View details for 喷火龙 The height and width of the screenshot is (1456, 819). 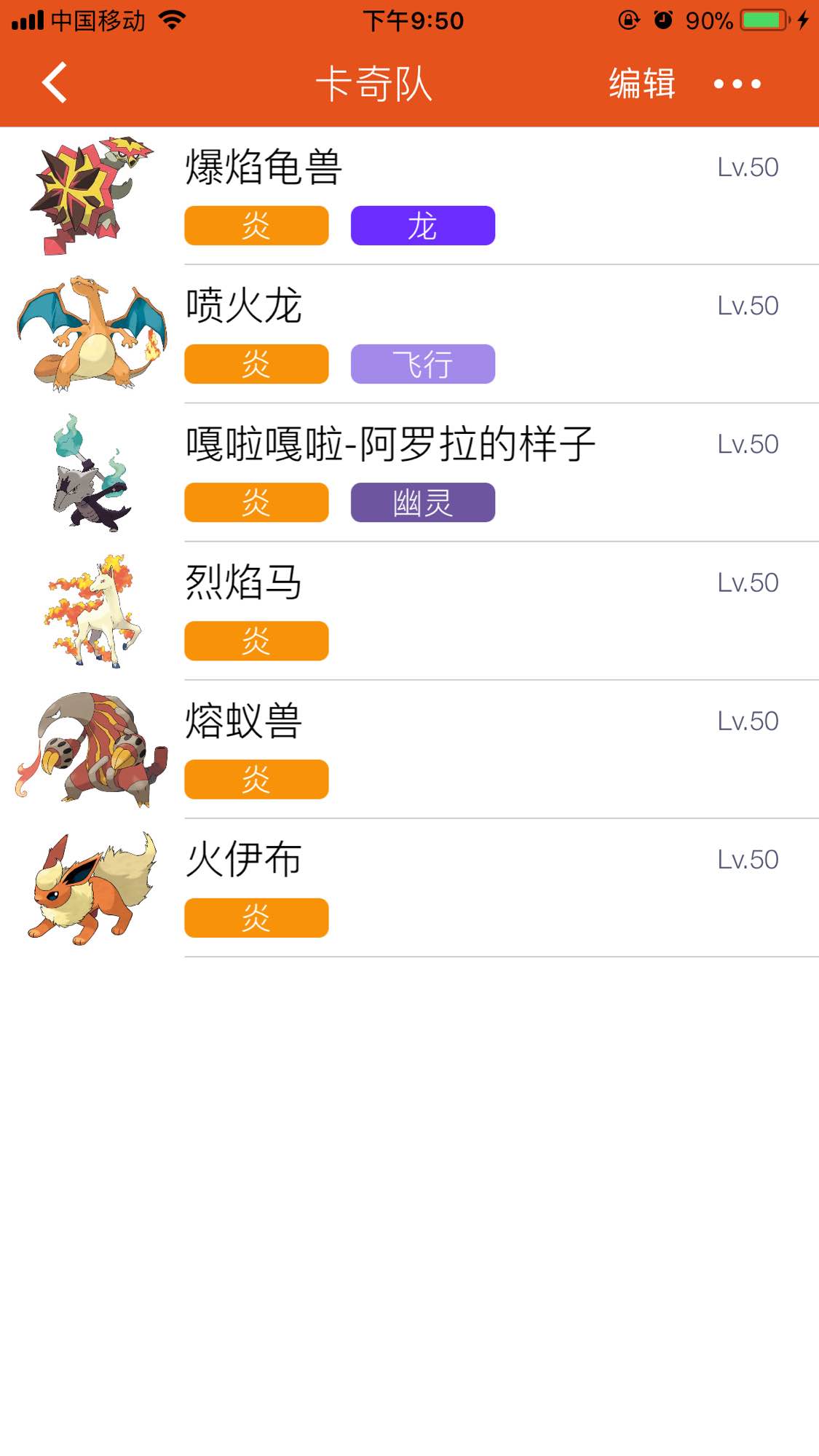pyautogui.click(x=408, y=333)
